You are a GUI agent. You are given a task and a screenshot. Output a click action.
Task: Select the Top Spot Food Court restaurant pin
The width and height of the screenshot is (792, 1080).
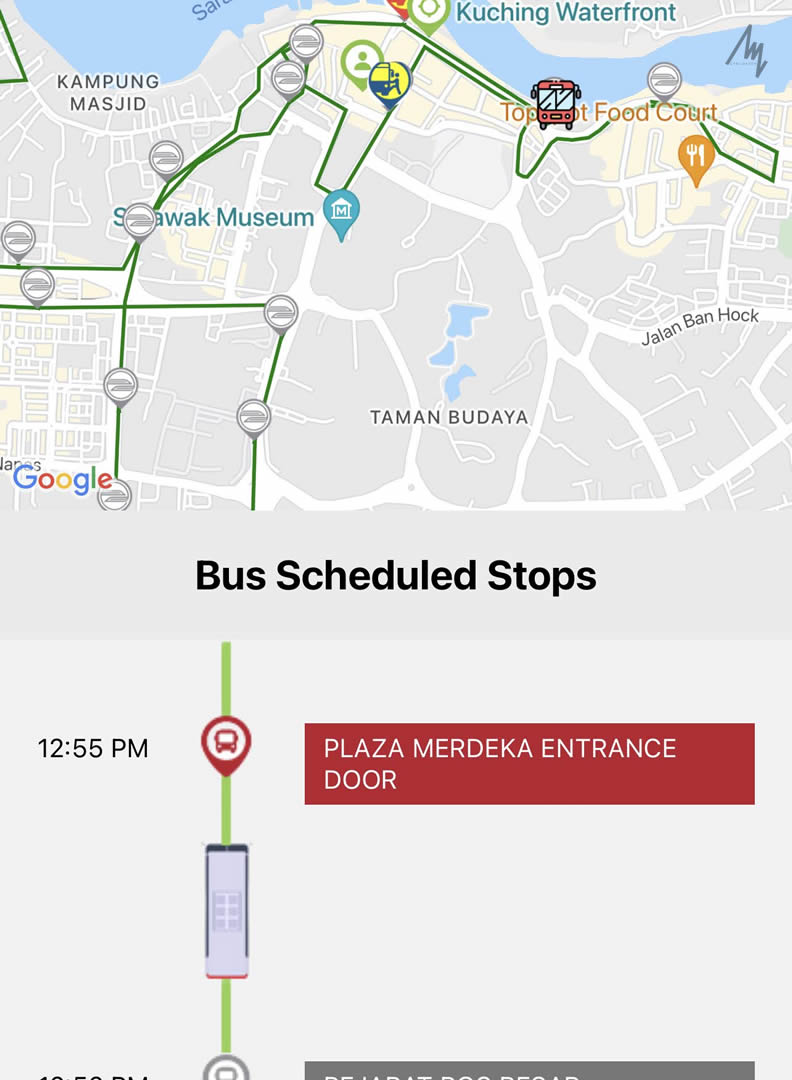[x=696, y=158]
